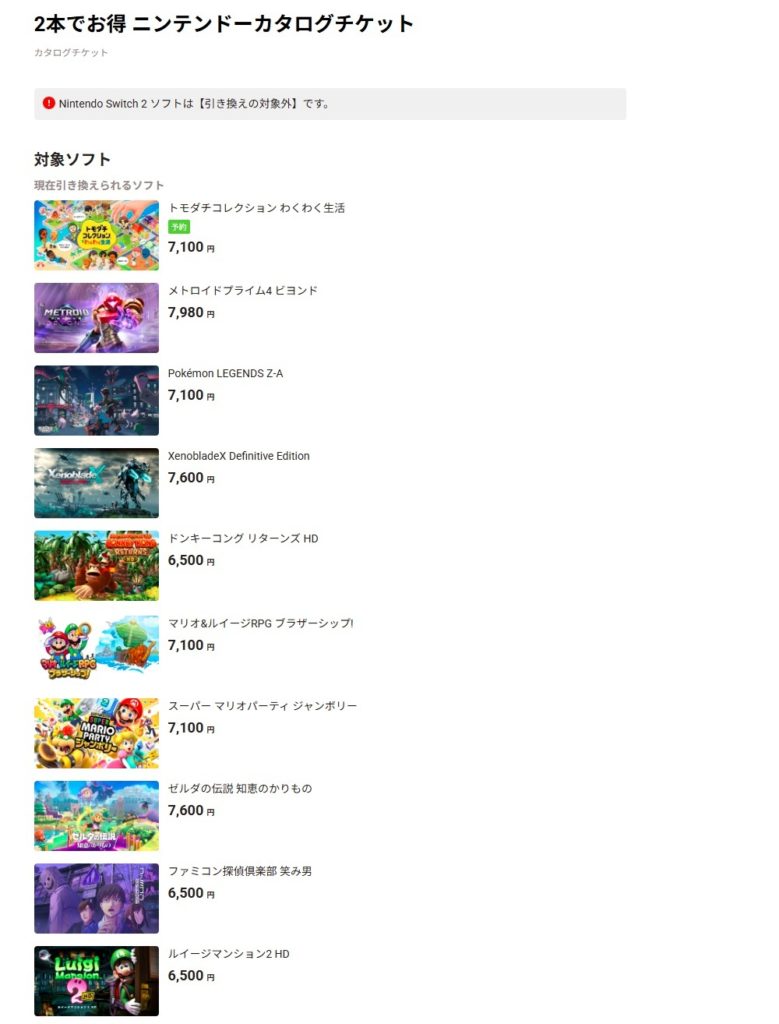View Pokémon LEGENDS Z-A details
Image resolution: width=779 pixels, height=1024 pixels.
[225, 374]
